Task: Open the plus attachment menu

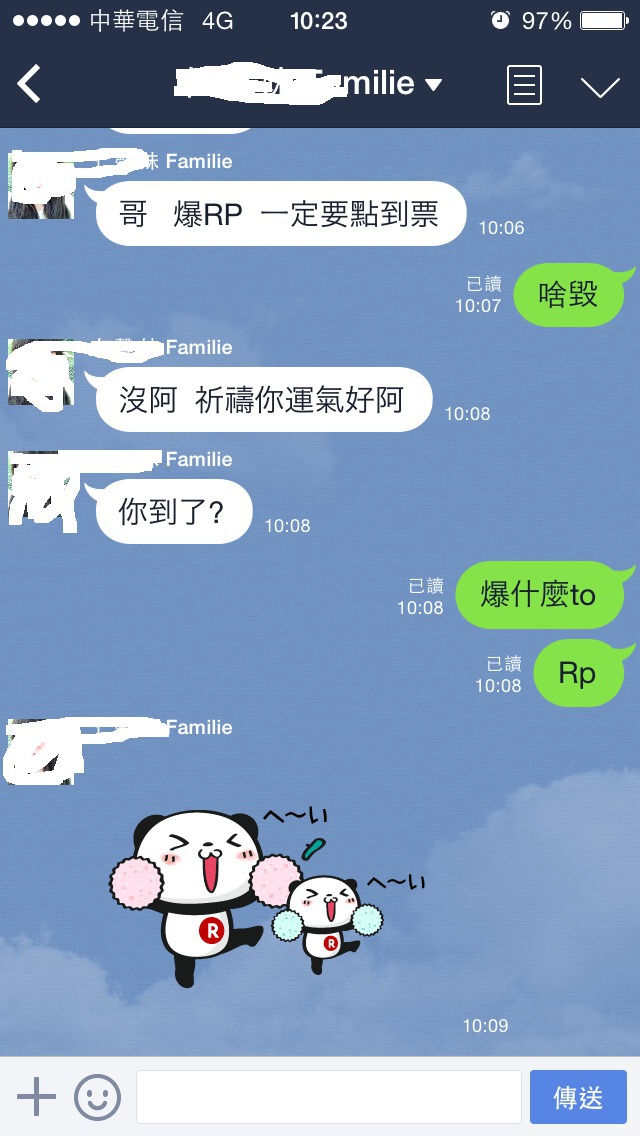Action: [x=36, y=1096]
